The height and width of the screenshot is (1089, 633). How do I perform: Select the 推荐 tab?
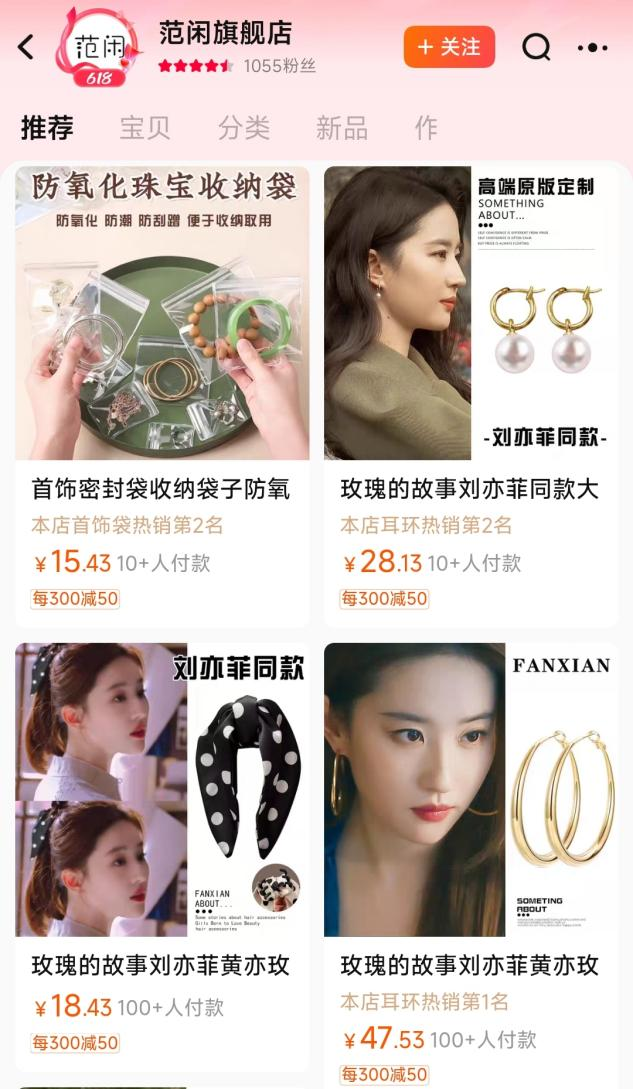pos(47,128)
